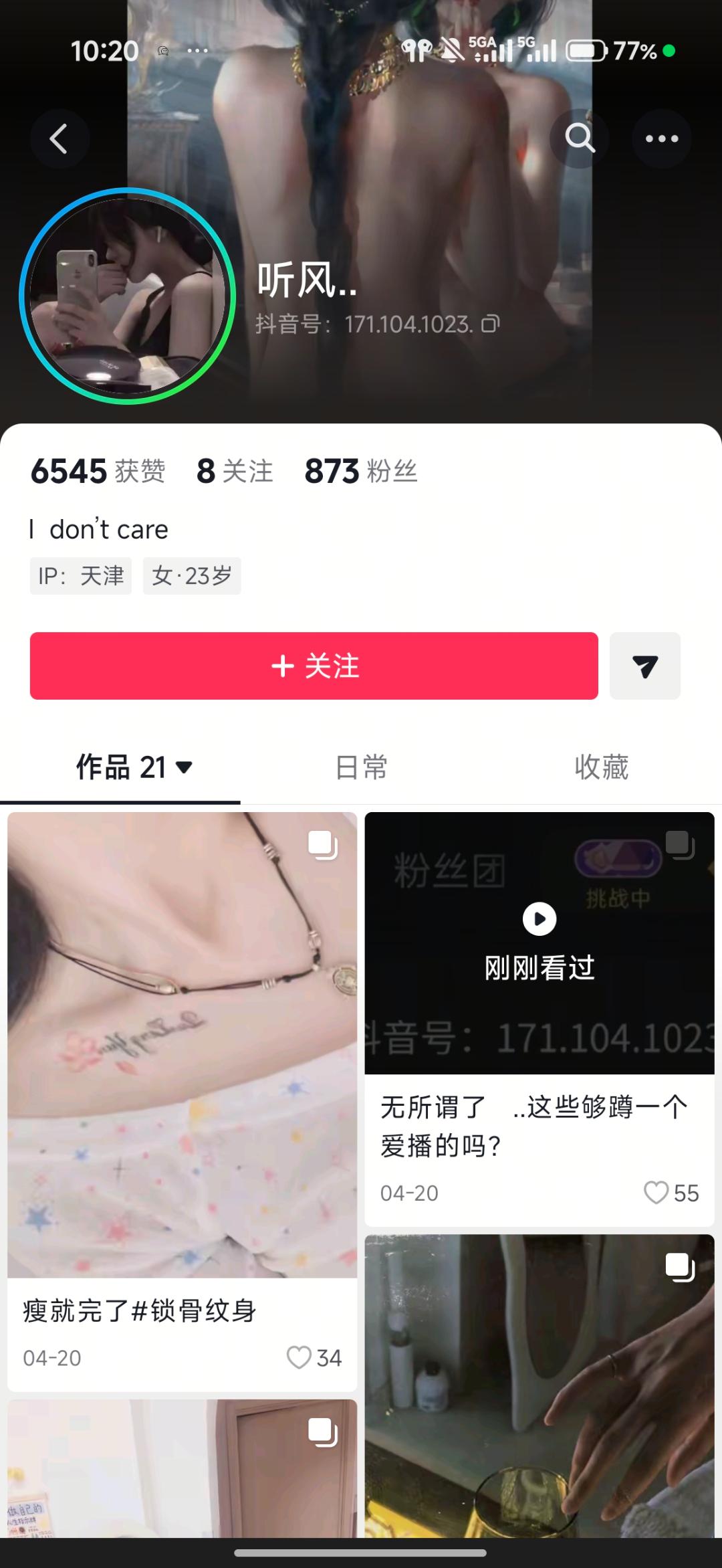Play the 刚刚看过 video post
Image resolution: width=722 pixels, height=1568 pixels.
[x=539, y=943]
